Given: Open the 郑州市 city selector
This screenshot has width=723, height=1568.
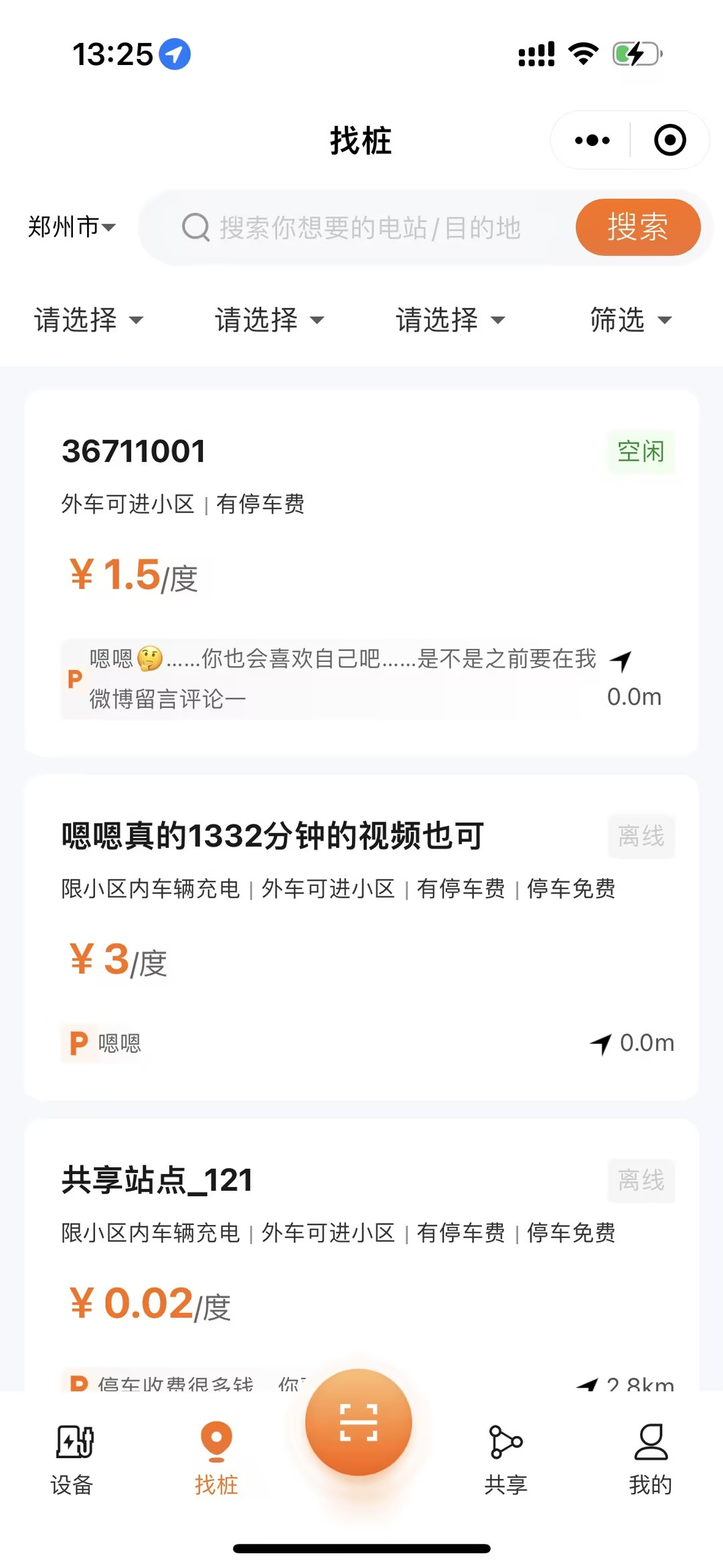Looking at the screenshot, I should [72, 227].
